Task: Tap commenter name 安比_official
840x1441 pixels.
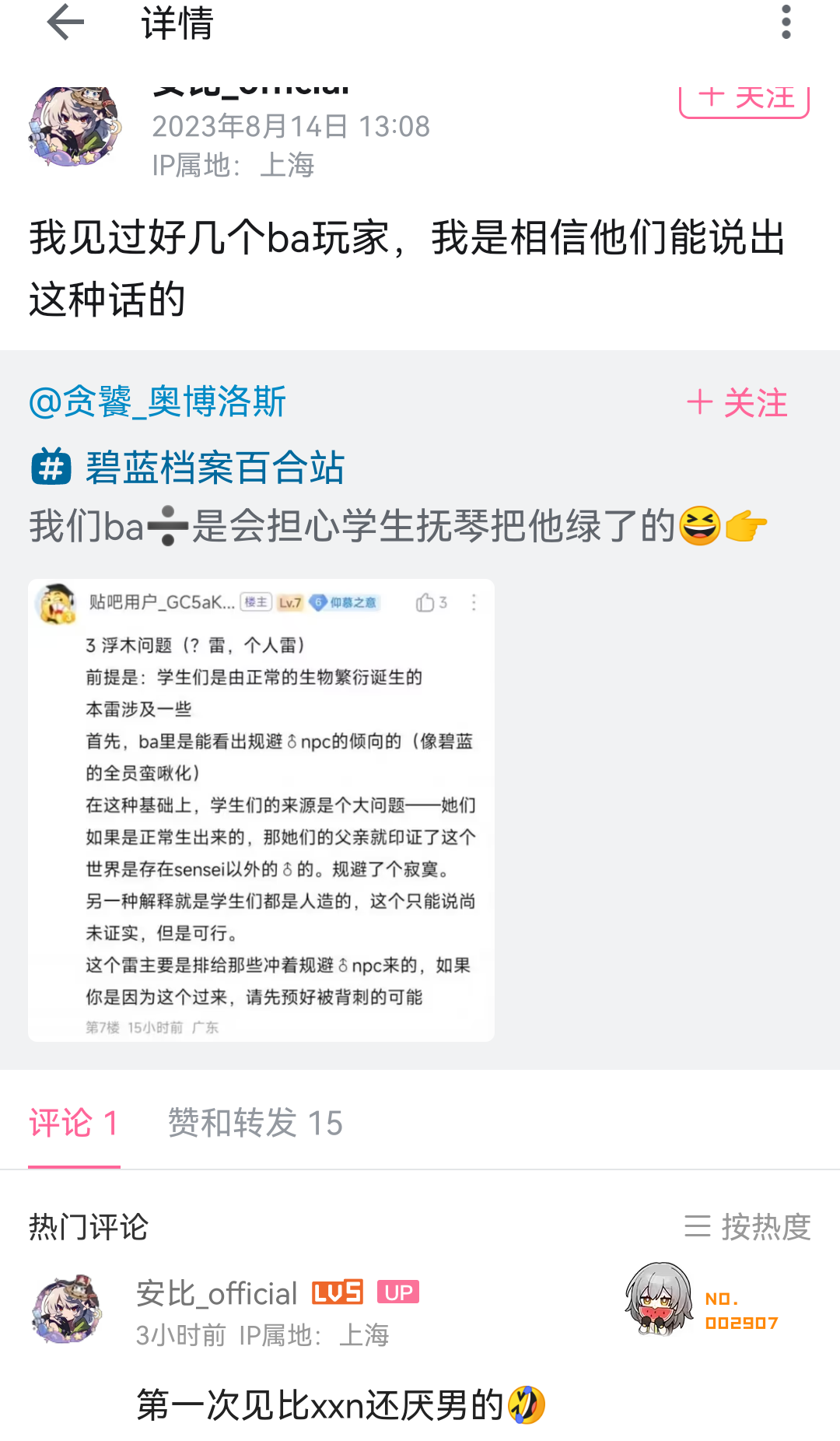Action: click(x=217, y=1293)
